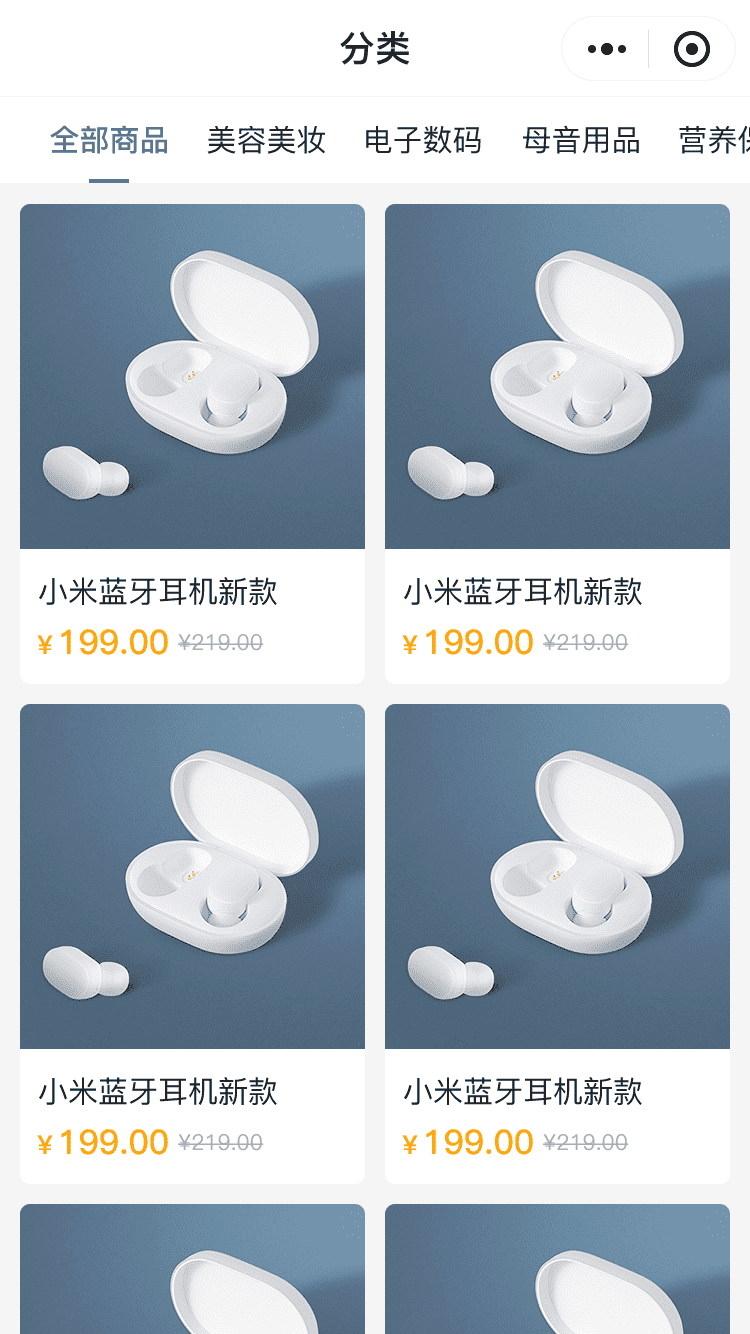Switch to the 美容美妆 category

pyautogui.click(x=266, y=141)
